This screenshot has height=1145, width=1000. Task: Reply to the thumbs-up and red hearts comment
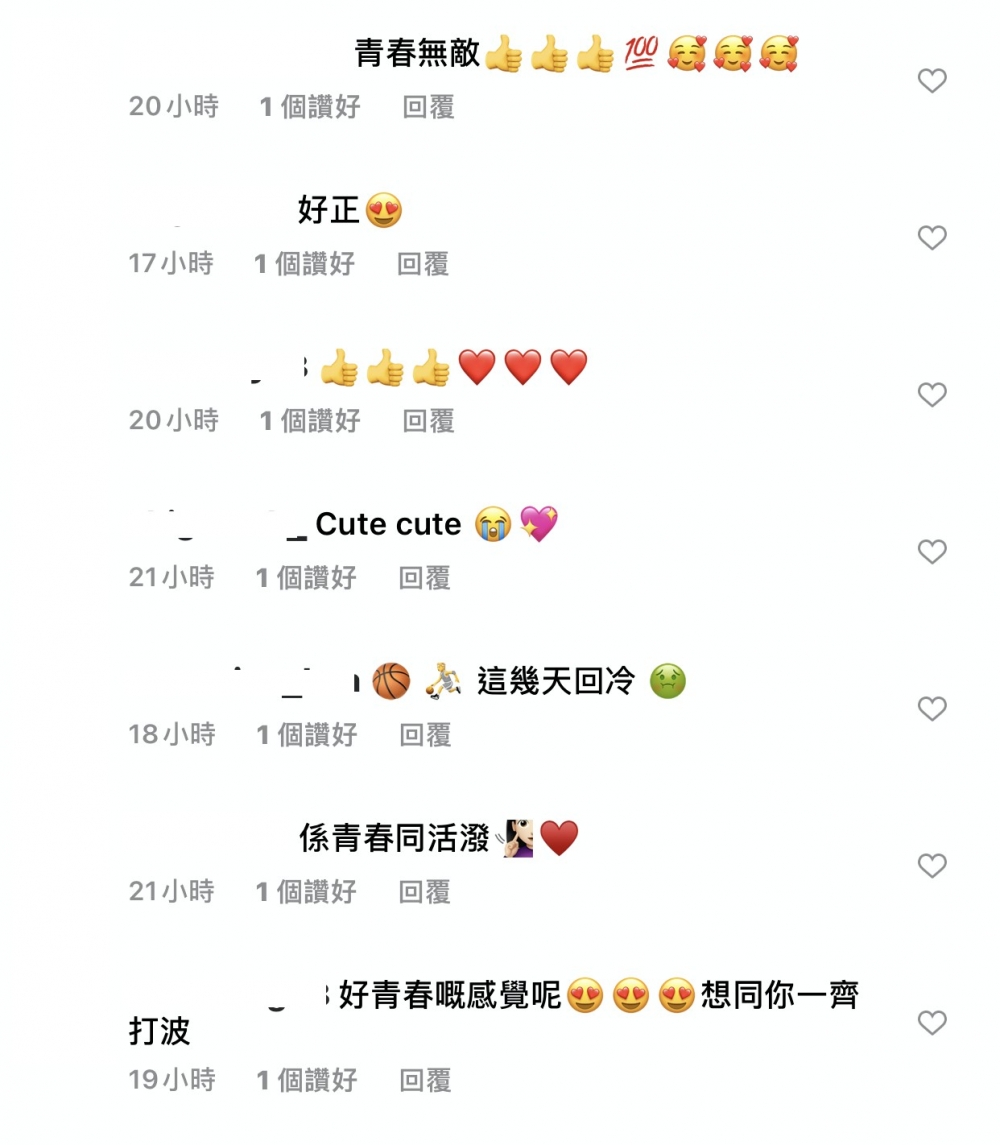[428, 421]
